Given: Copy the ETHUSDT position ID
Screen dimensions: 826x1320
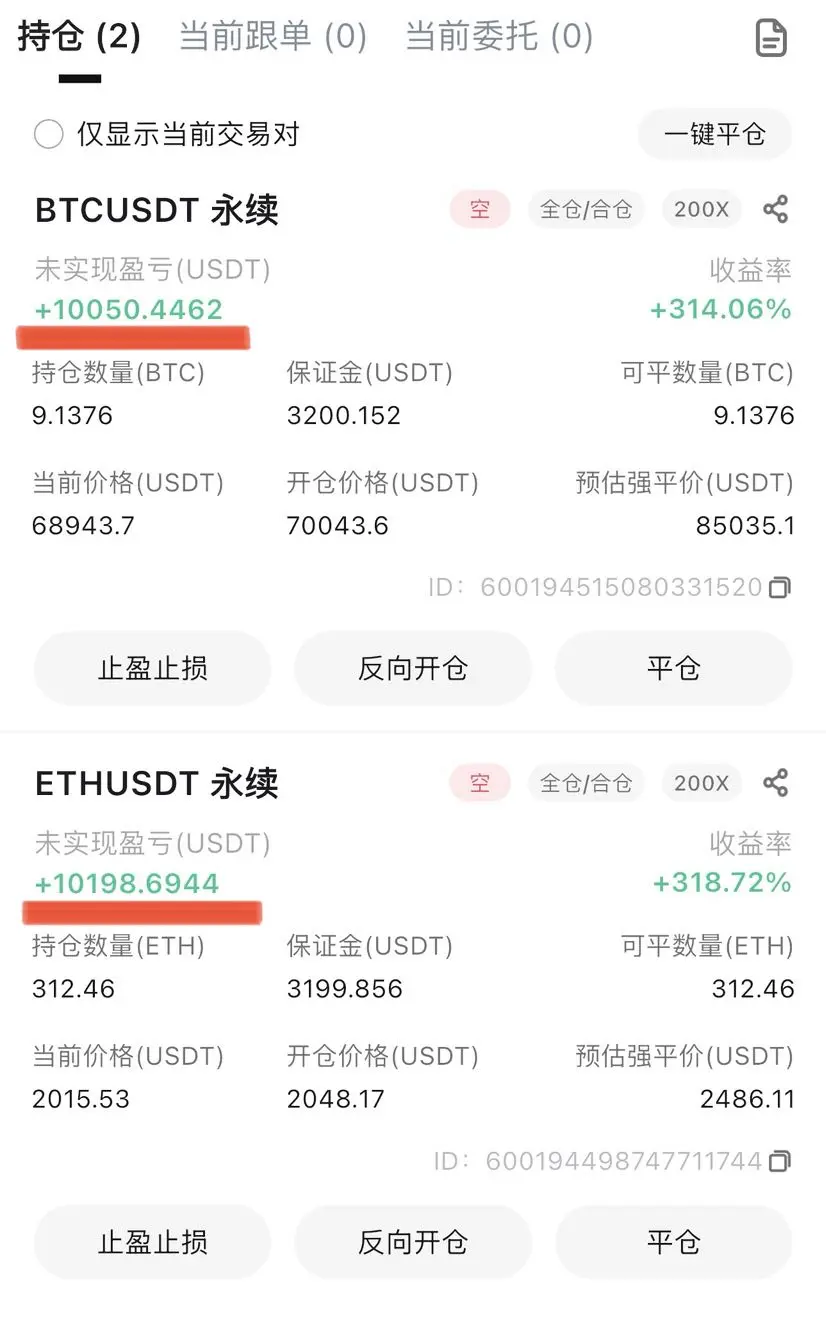Looking at the screenshot, I should pyautogui.click(x=779, y=1161).
